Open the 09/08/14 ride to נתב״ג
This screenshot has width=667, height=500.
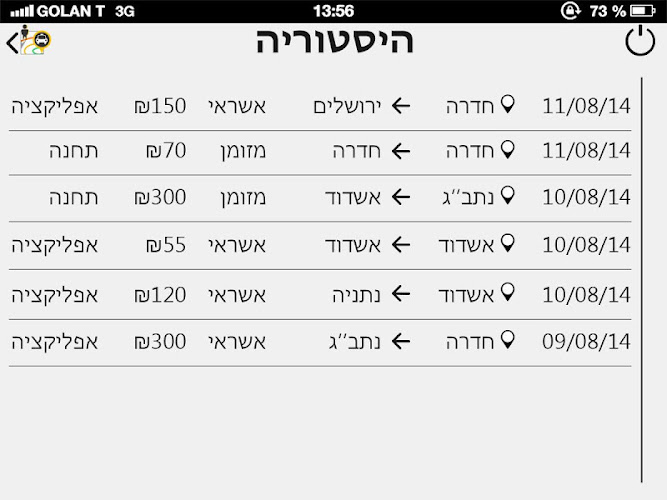click(x=320, y=341)
